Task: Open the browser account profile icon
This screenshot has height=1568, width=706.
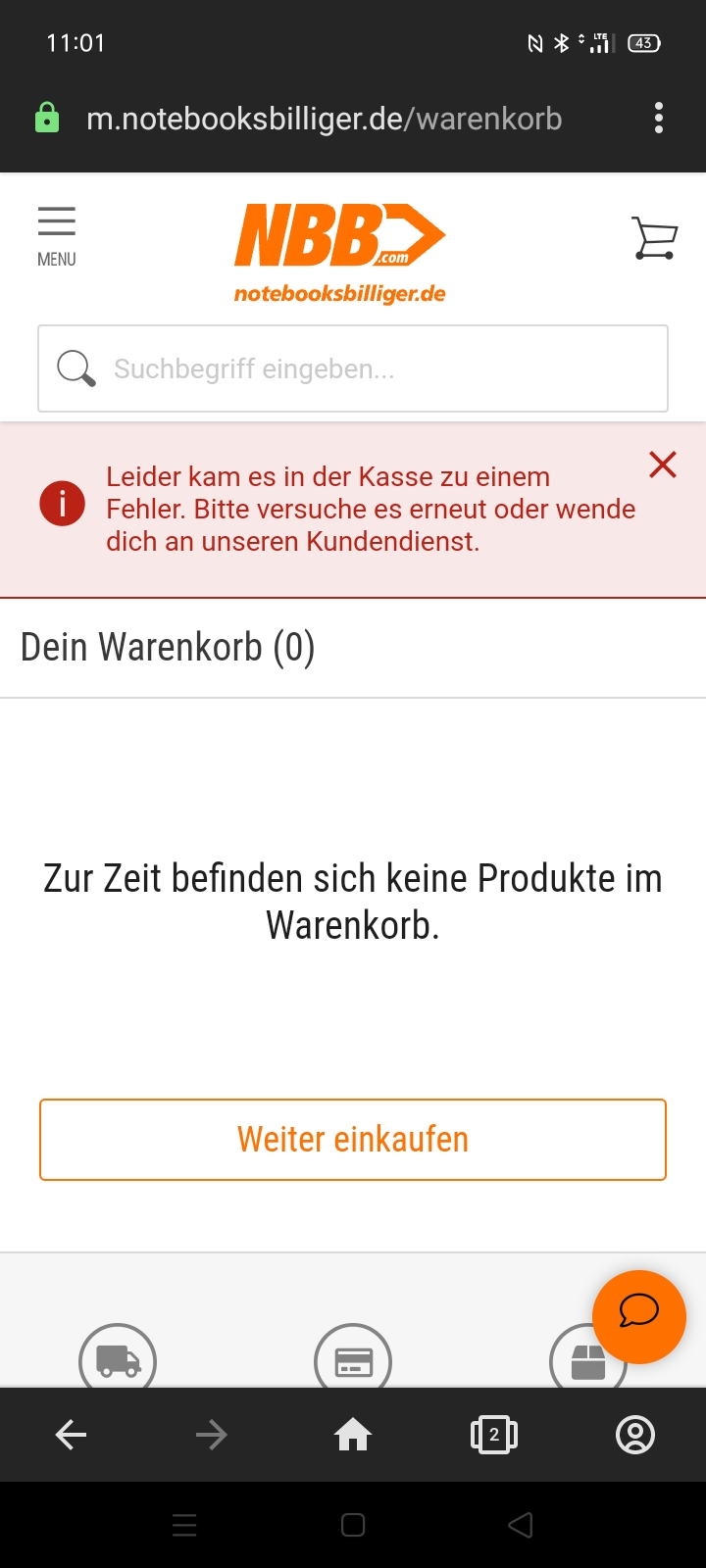Action: pyautogui.click(x=635, y=1436)
